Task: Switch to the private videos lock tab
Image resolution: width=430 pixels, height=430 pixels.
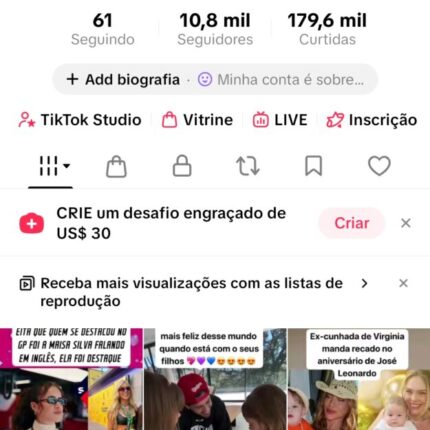Action: [x=182, y=166]
